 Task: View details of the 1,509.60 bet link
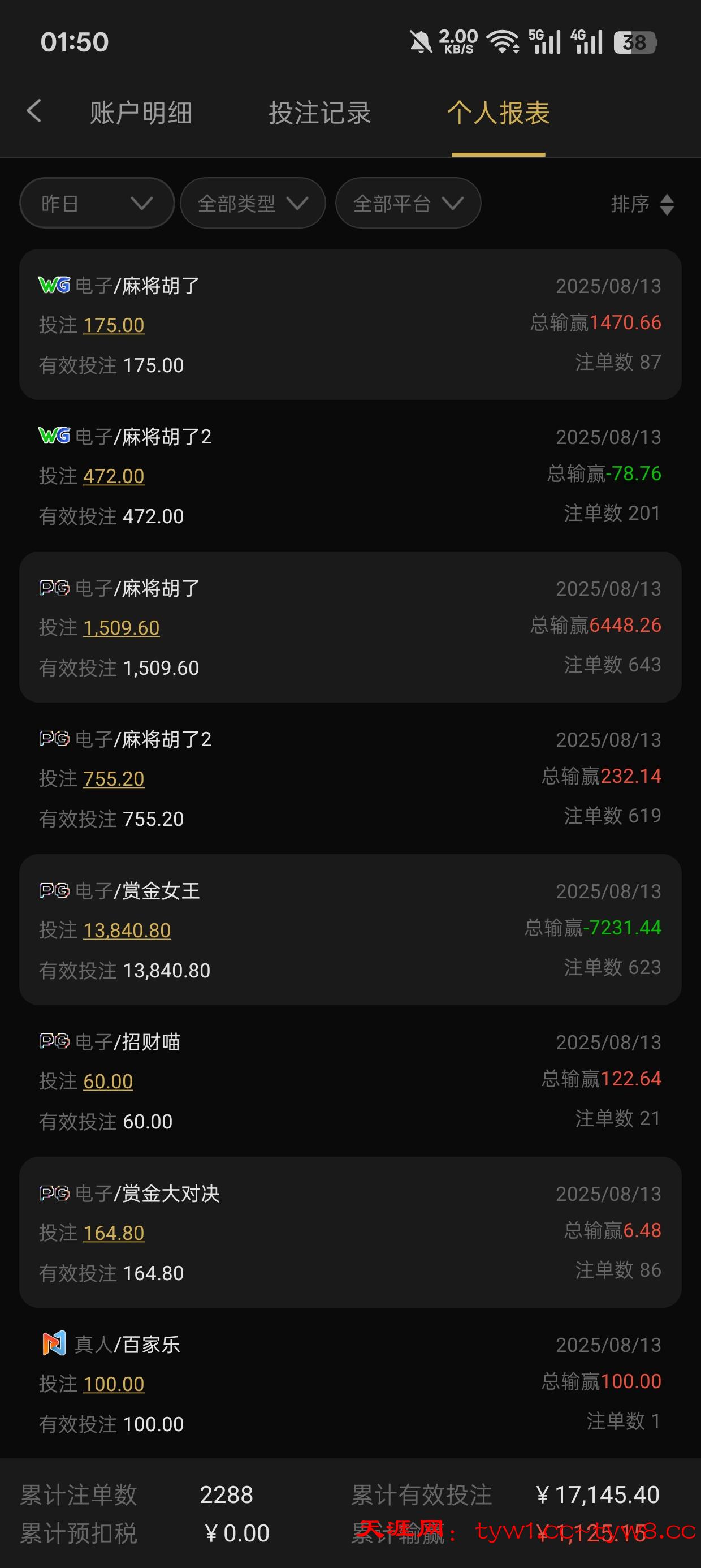(121, 627)
